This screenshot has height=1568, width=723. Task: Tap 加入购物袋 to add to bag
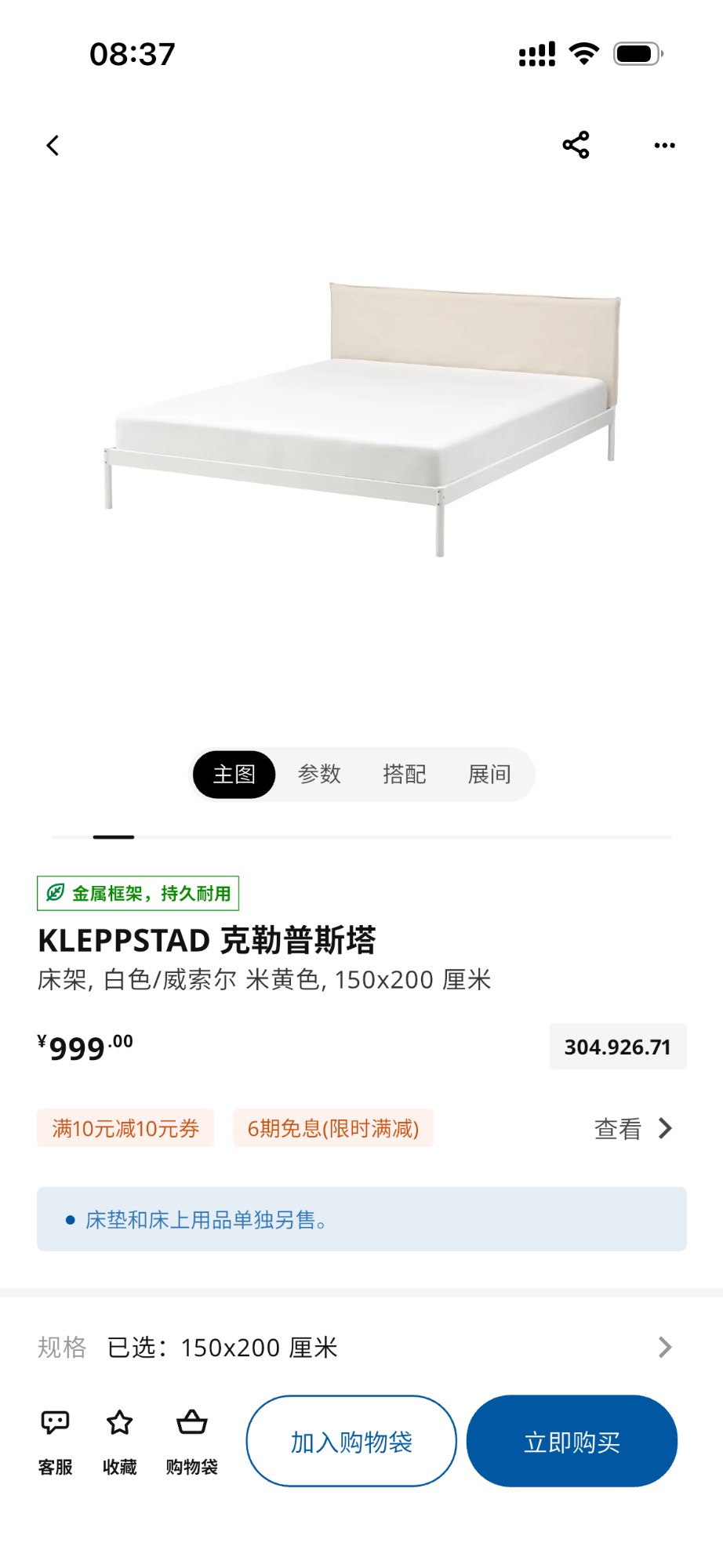351,1441
